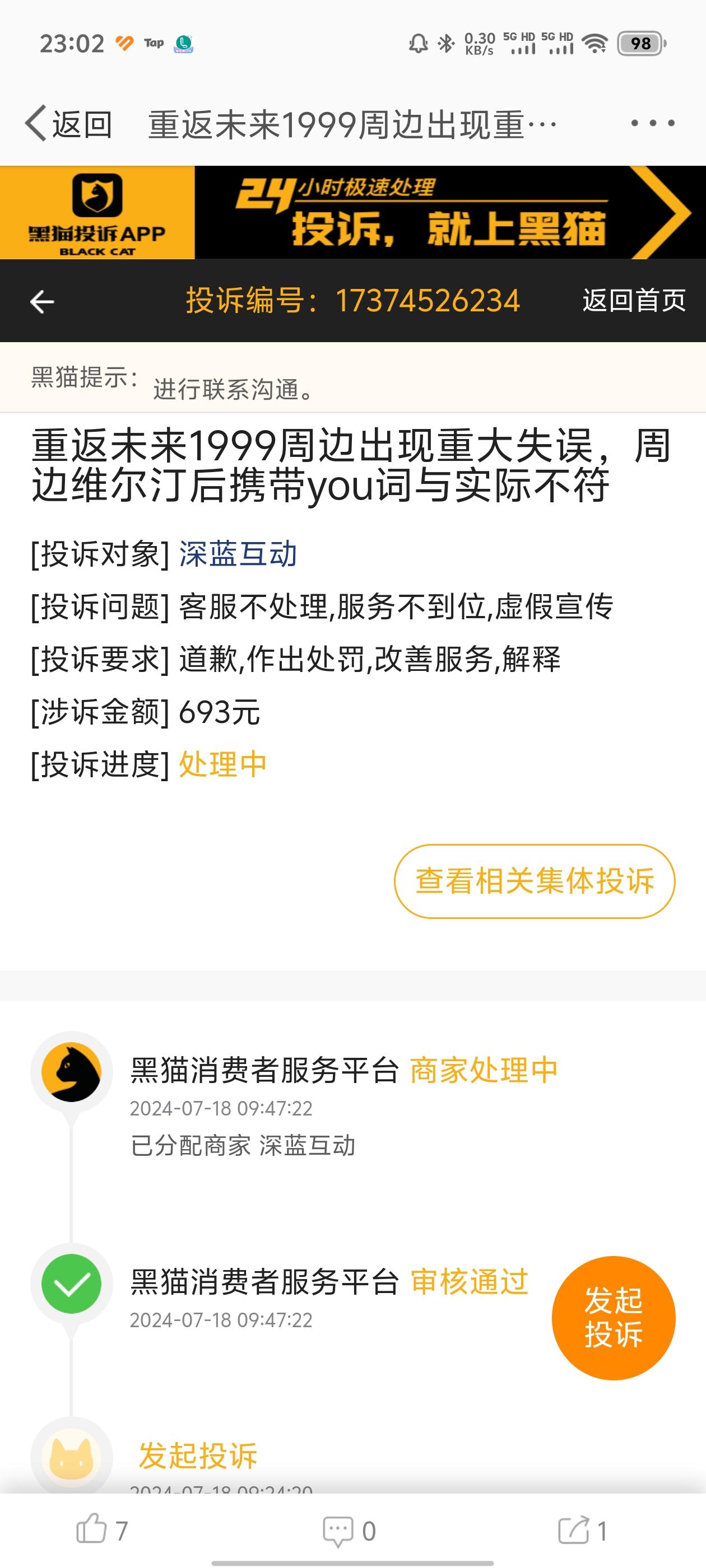Screen dimensions: 706x1568
Task: Open the 黑猫投诉APP banner
Action: click(x=352, y=212)
